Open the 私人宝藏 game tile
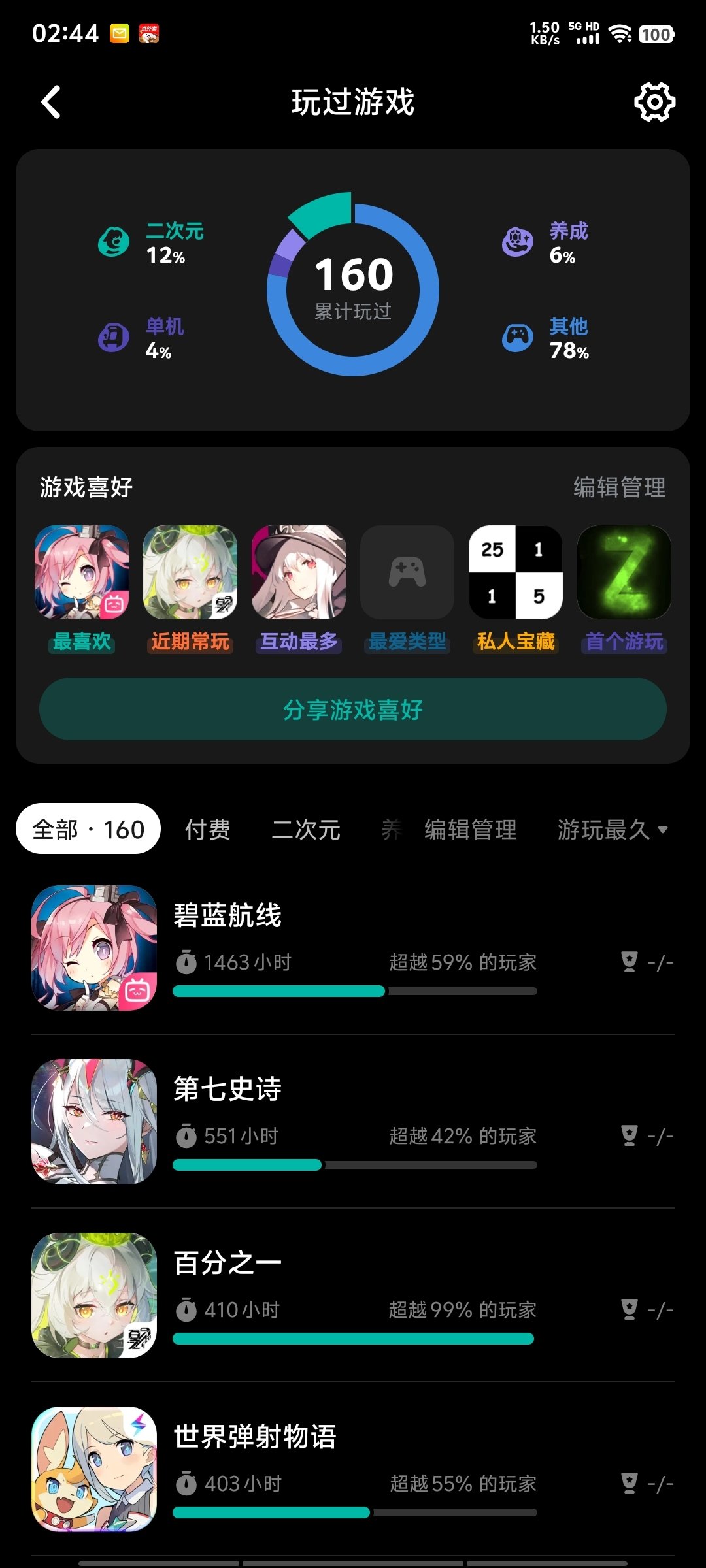Screen dimensions: 706x1568 click(516, 573)
